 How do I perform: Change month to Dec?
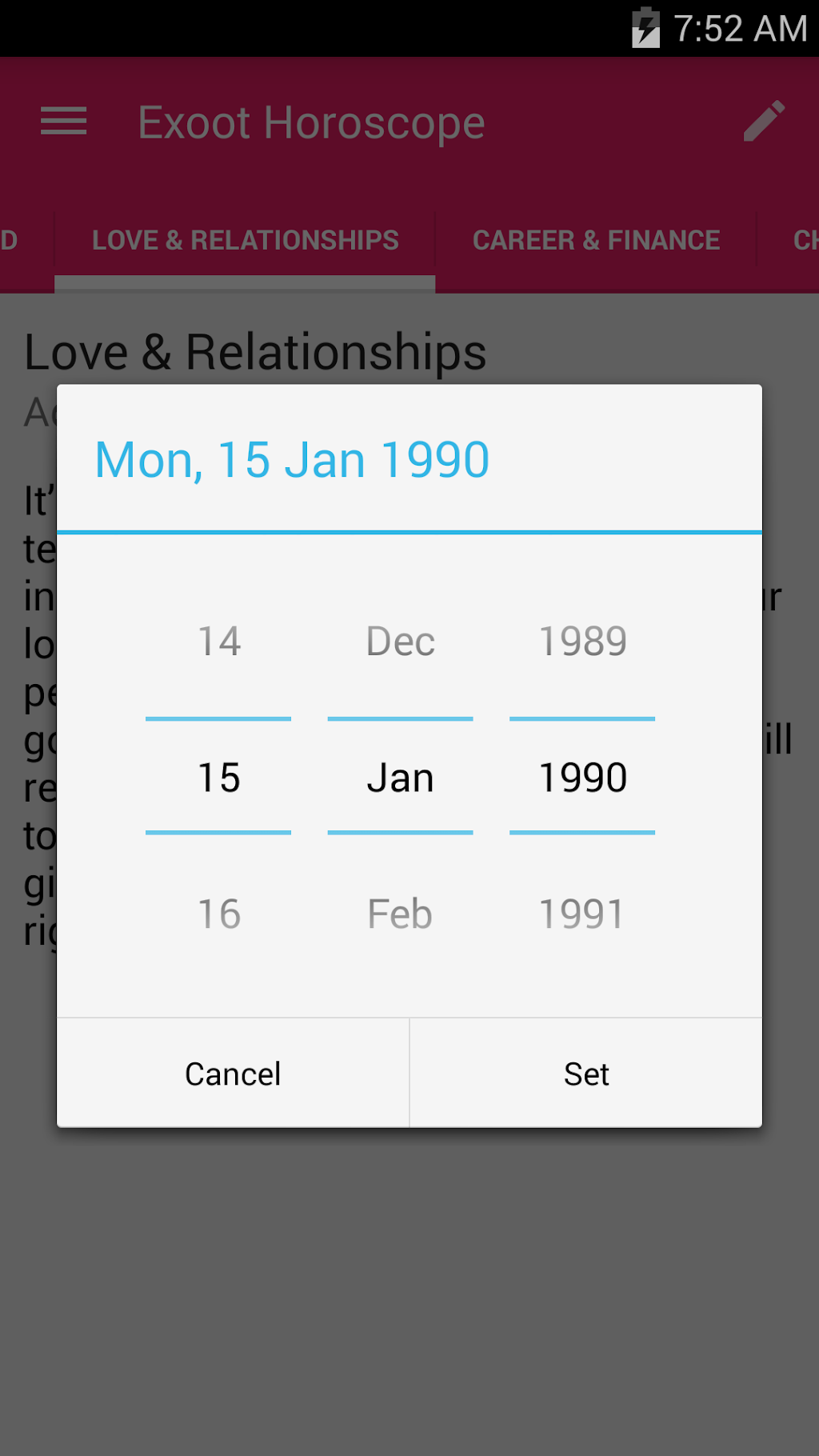tap(400, 641)
